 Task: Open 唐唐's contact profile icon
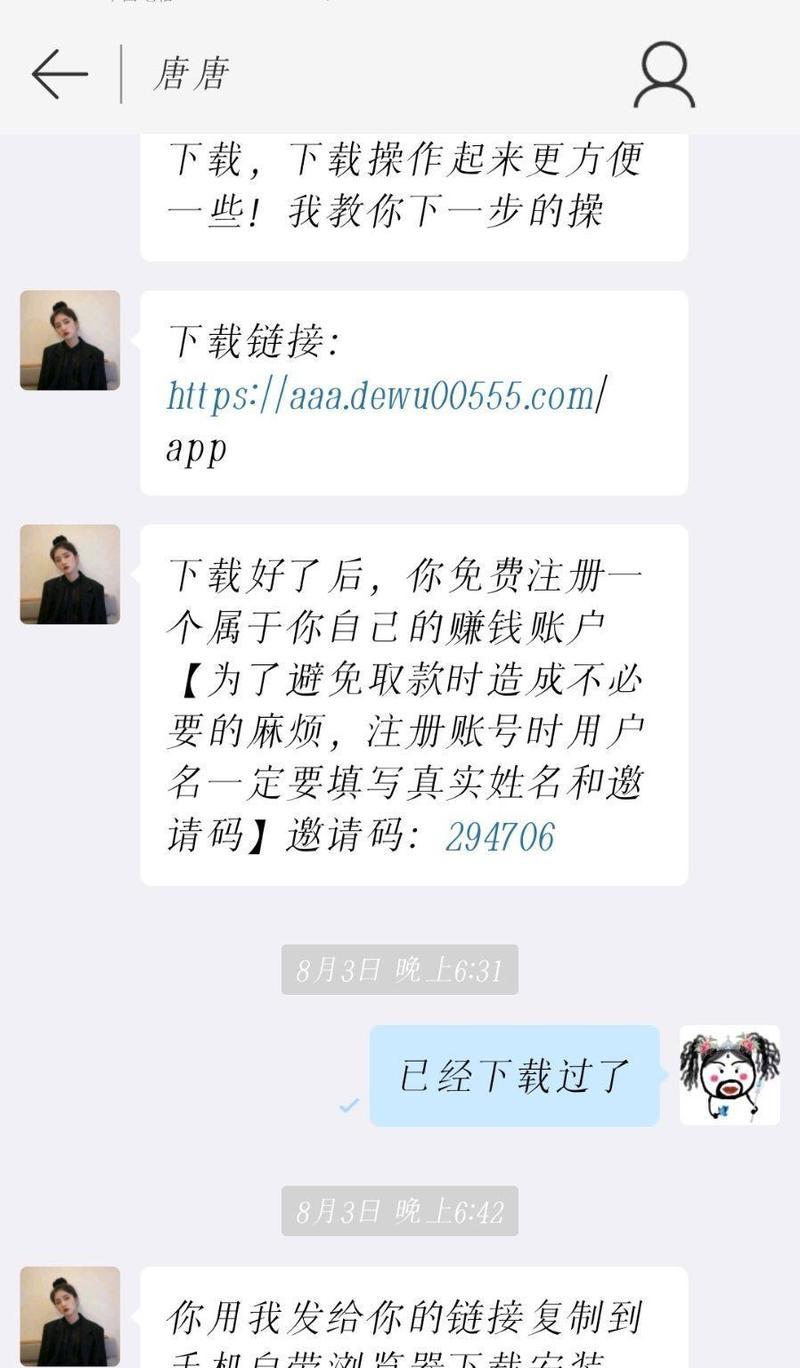[664, 75]
